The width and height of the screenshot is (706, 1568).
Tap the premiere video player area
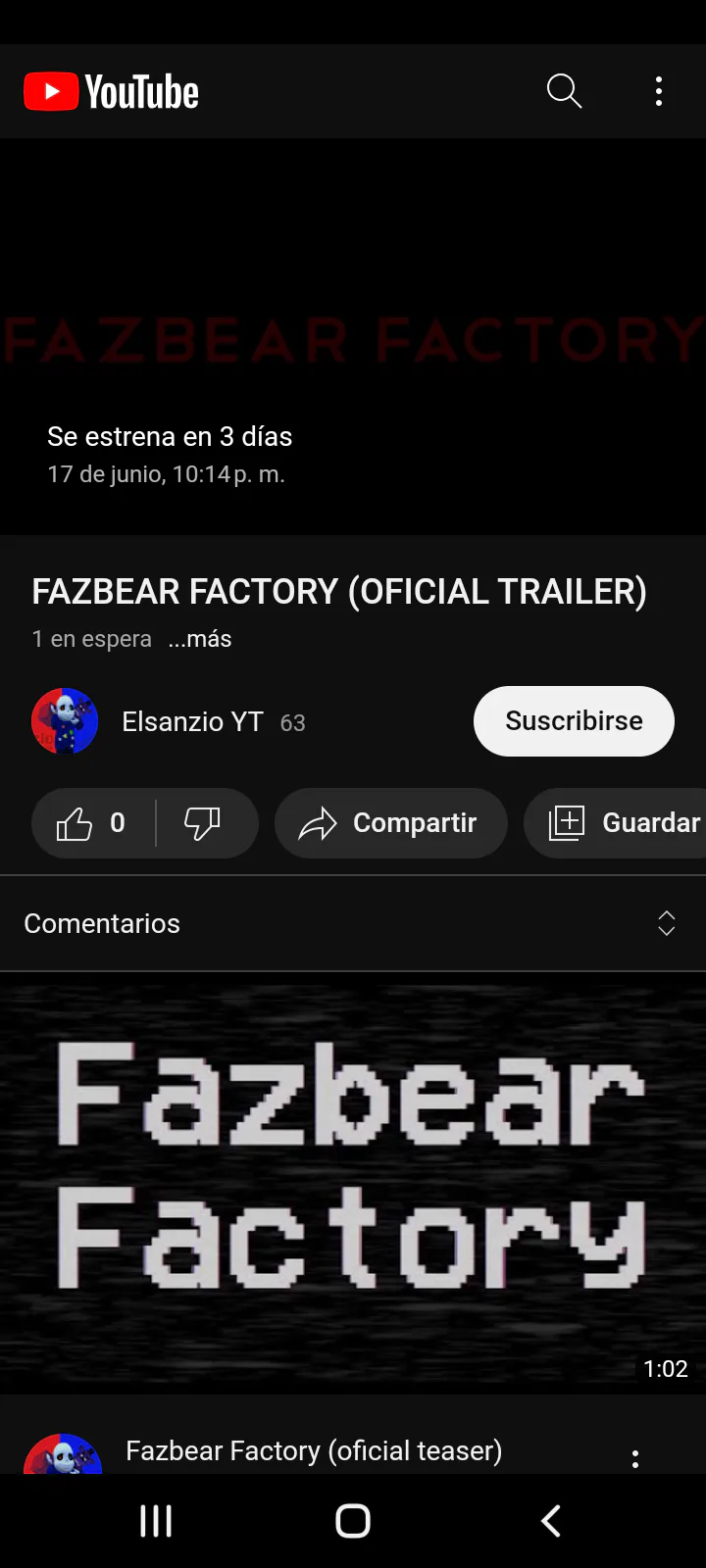353,336
